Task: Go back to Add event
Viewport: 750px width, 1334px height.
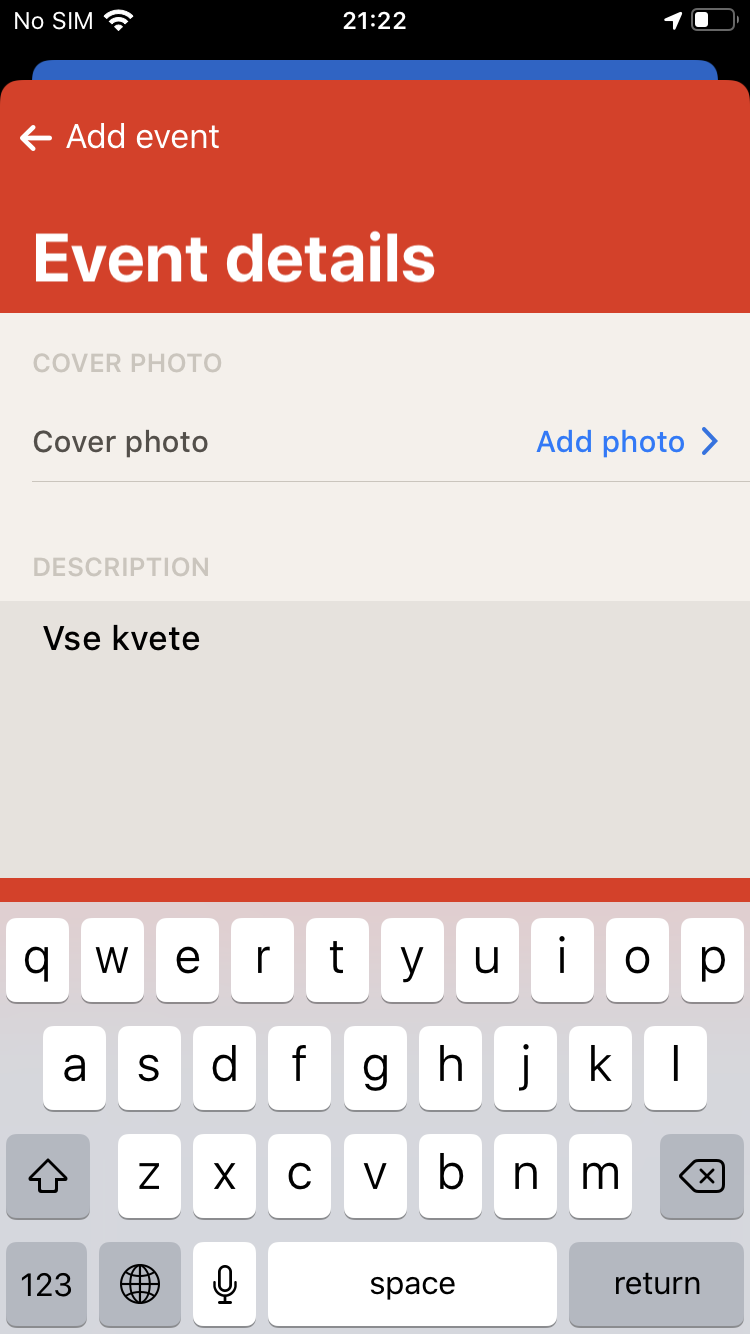Action: pyautogui.click(x=120, y=137)
